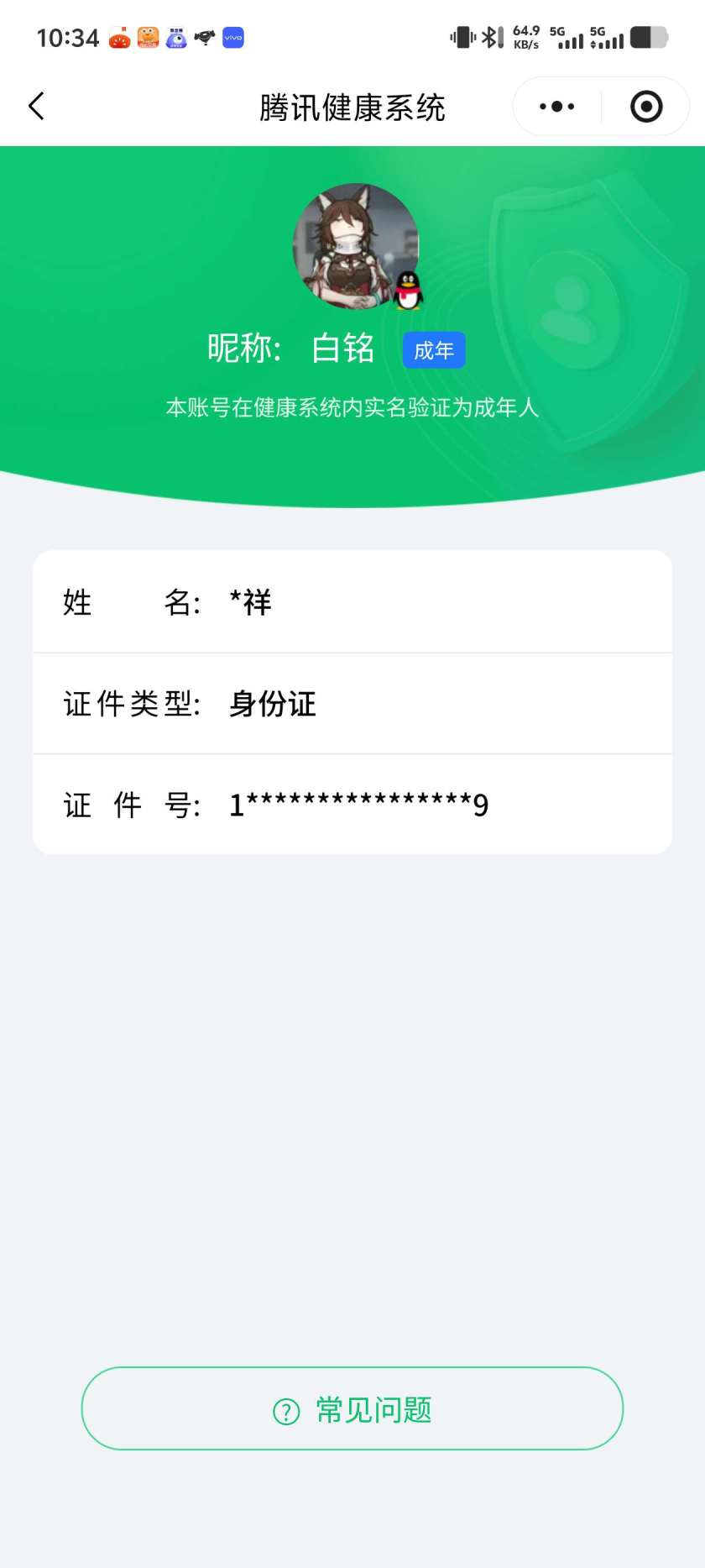Tap the masked 证件号 ID number row
This screenshot has height=1568, width=705.
[352, 804]
